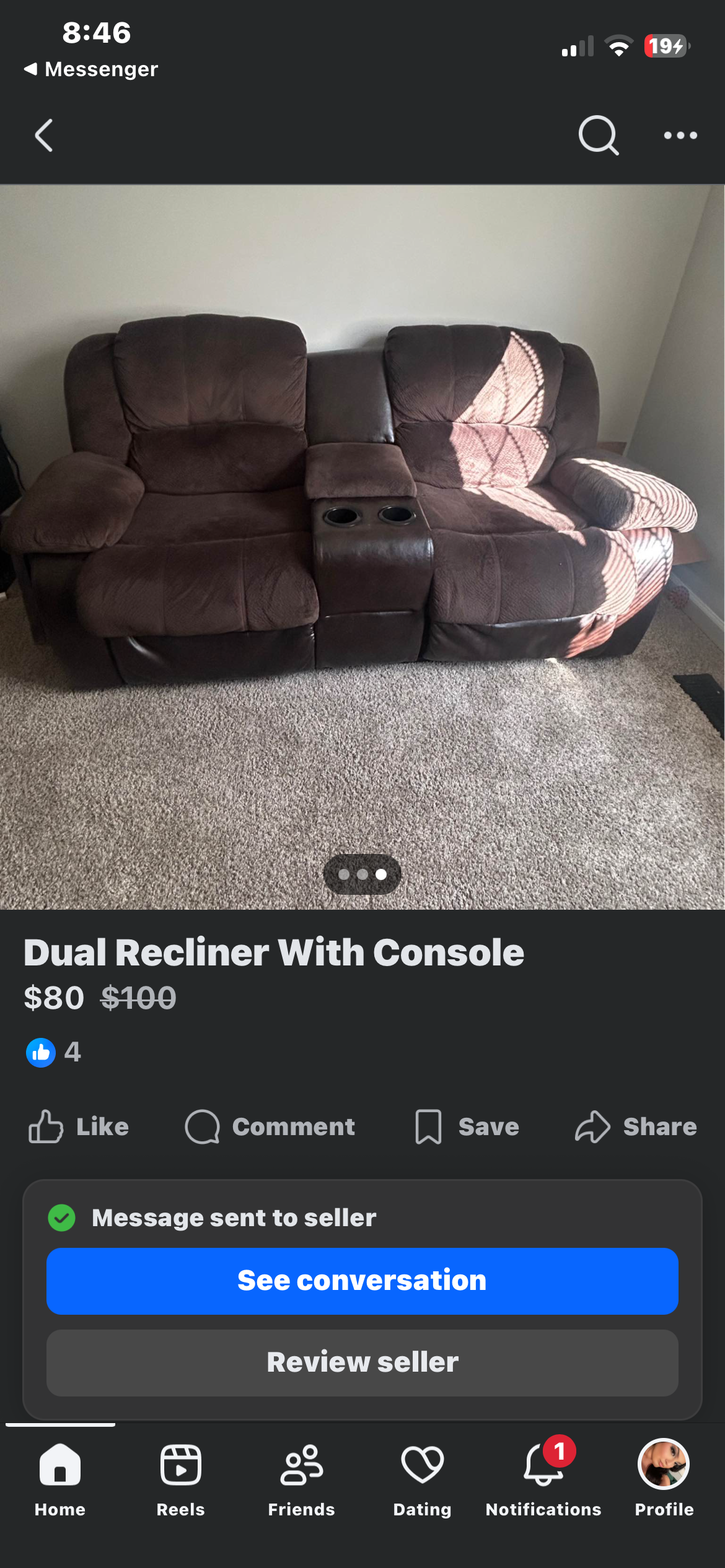Open Review seller

[x=362, y=1362]
